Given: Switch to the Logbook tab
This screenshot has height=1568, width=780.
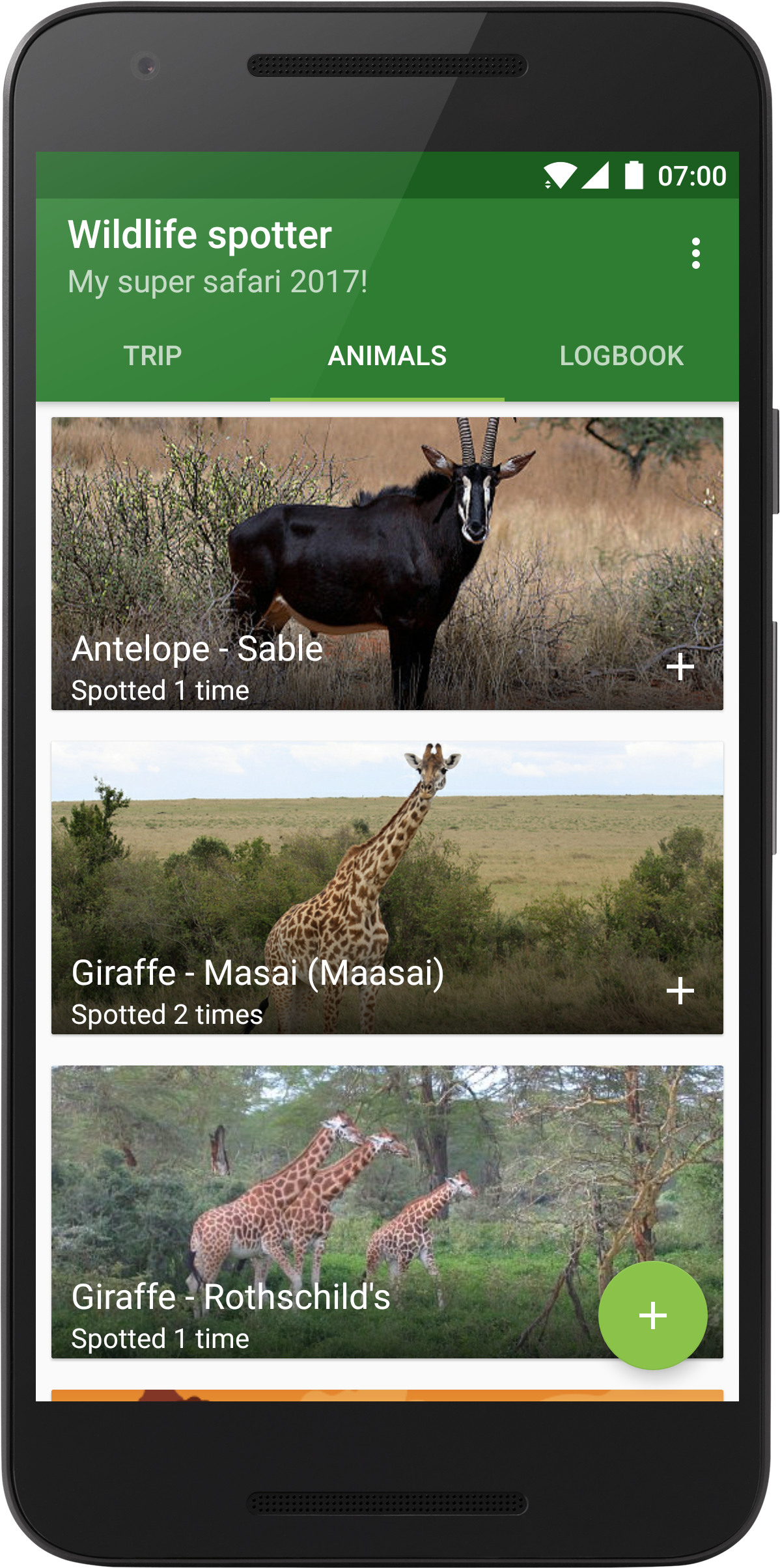Looking at the screenshot, I should pyautogui.click(x=621, y=356).
